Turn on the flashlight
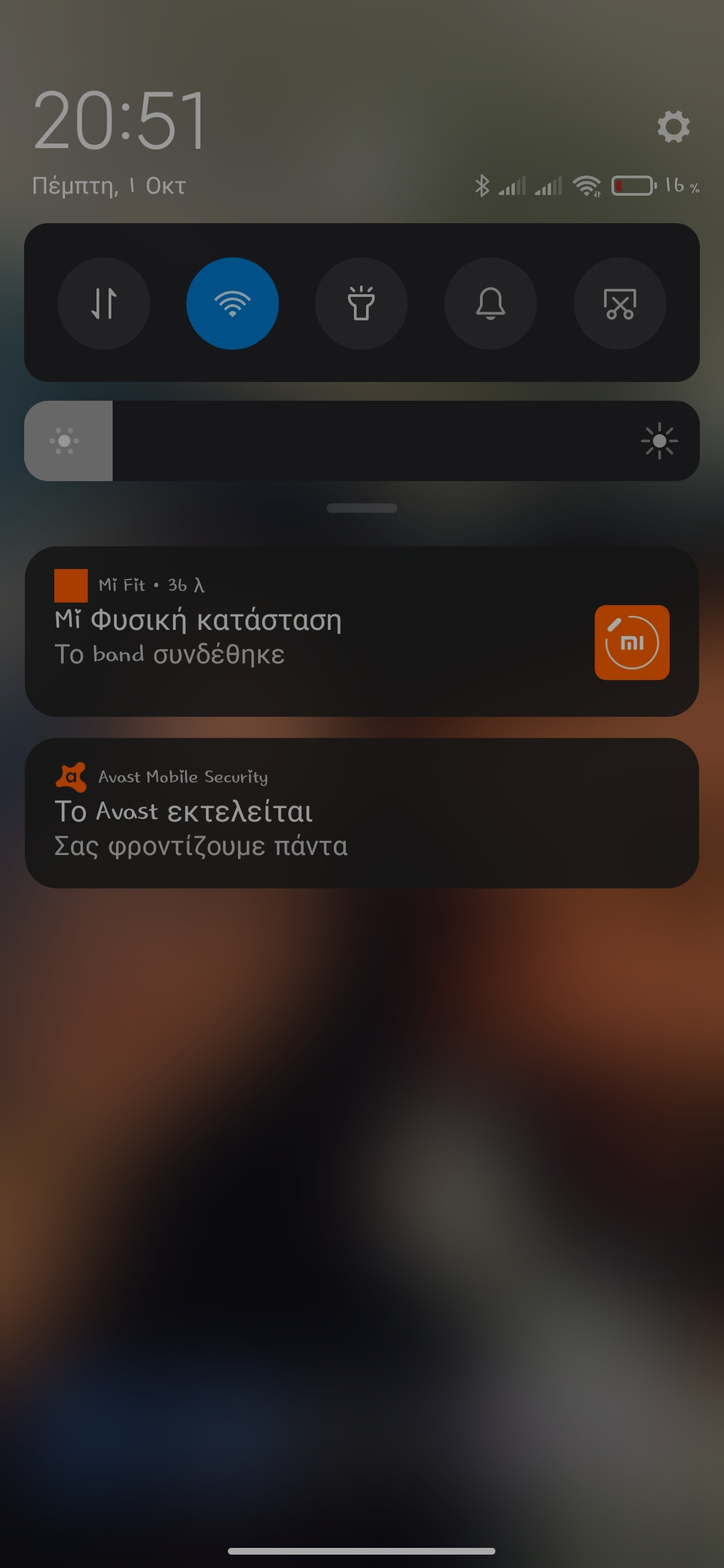724x1568 pixels. 361,304
